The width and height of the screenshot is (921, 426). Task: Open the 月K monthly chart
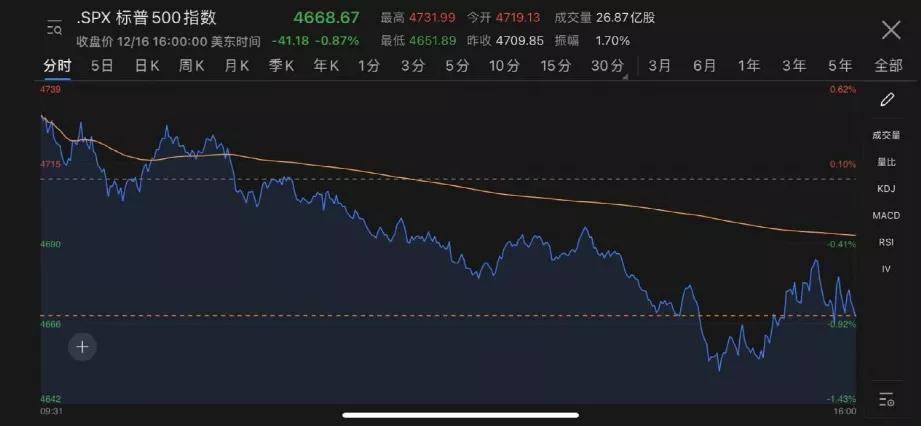237,66
